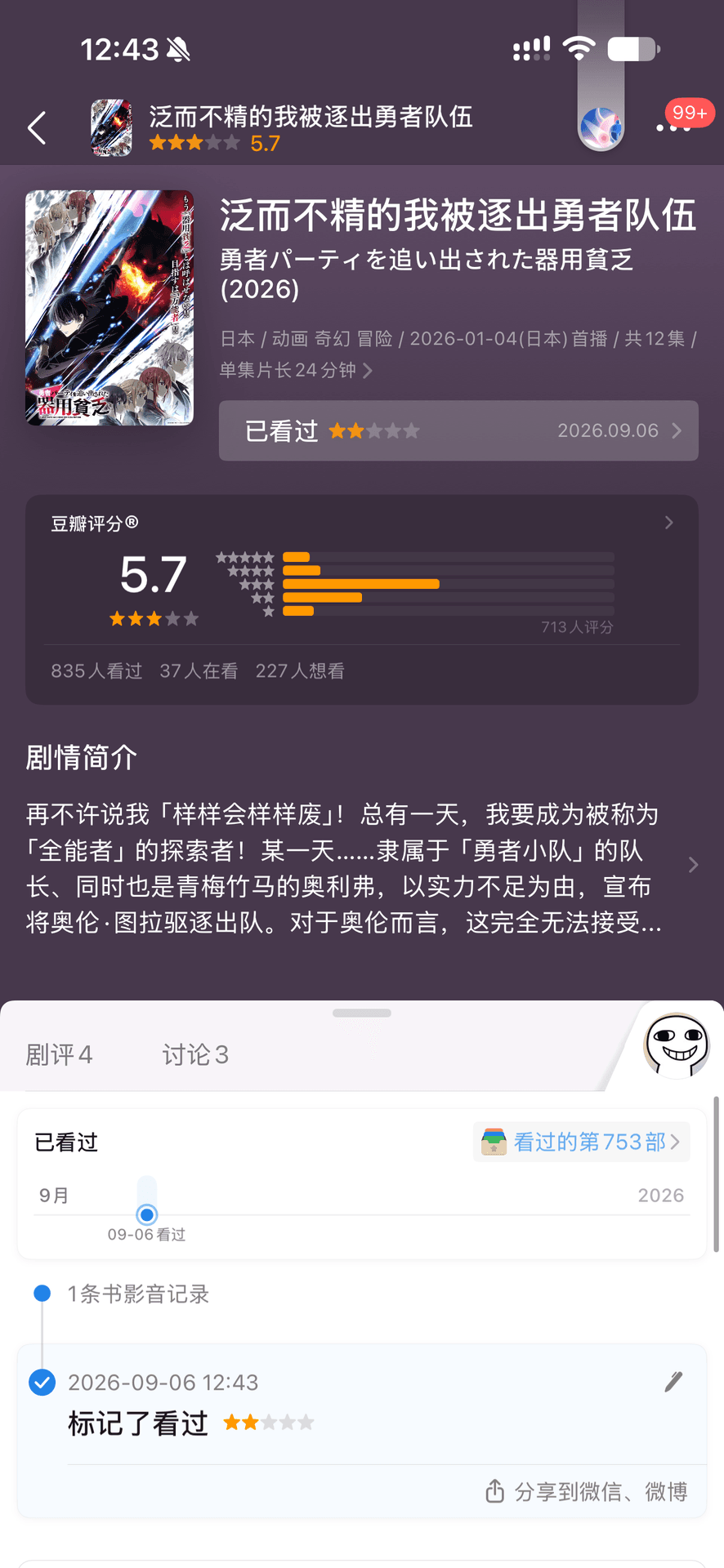Image resolution: width=724 pixels, height=1568 pixels.
Task: Open the overflow menu with 99+ badge
Action: [675, 127]
